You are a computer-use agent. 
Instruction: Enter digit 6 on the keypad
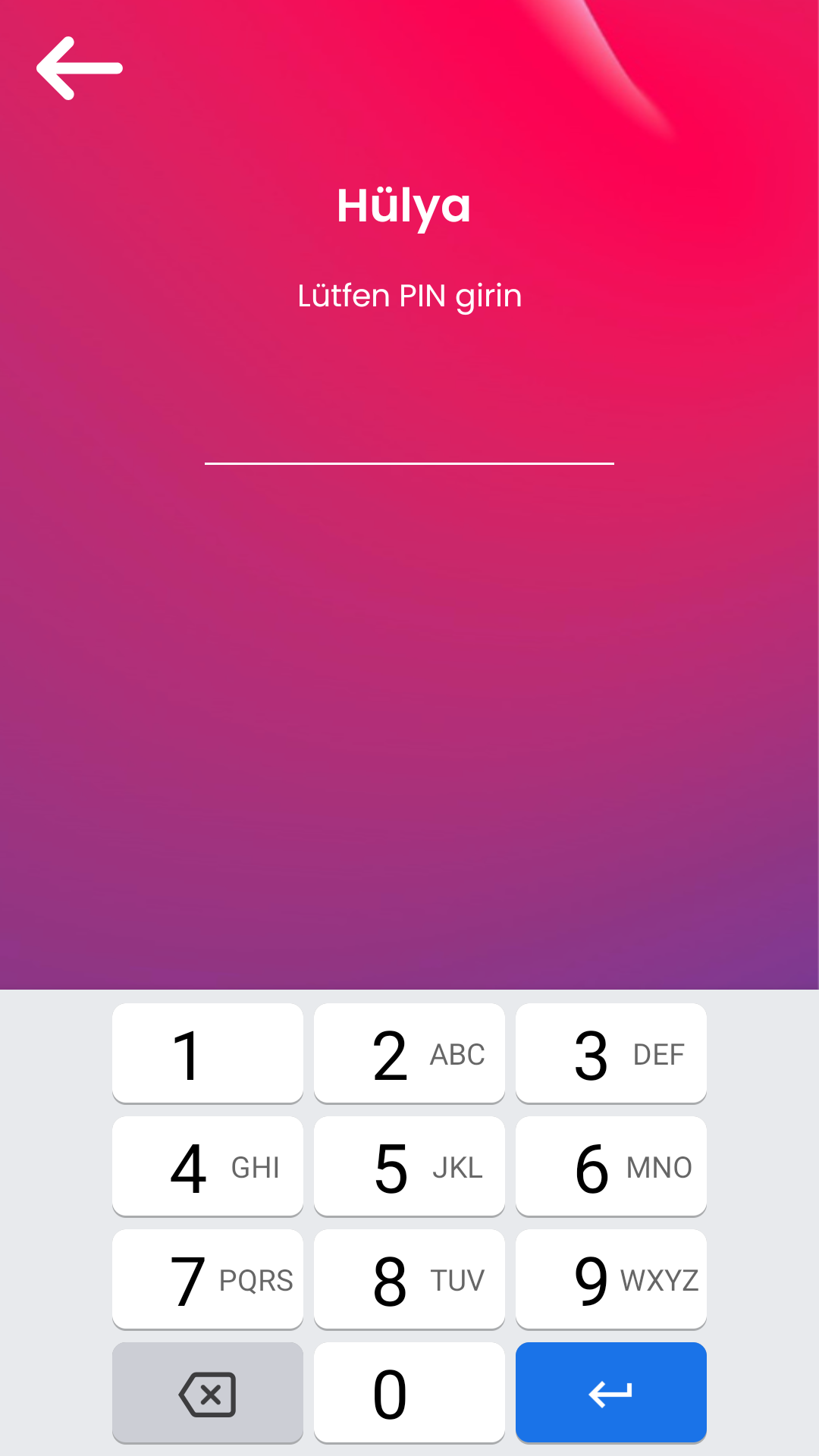coord(611,1166)
